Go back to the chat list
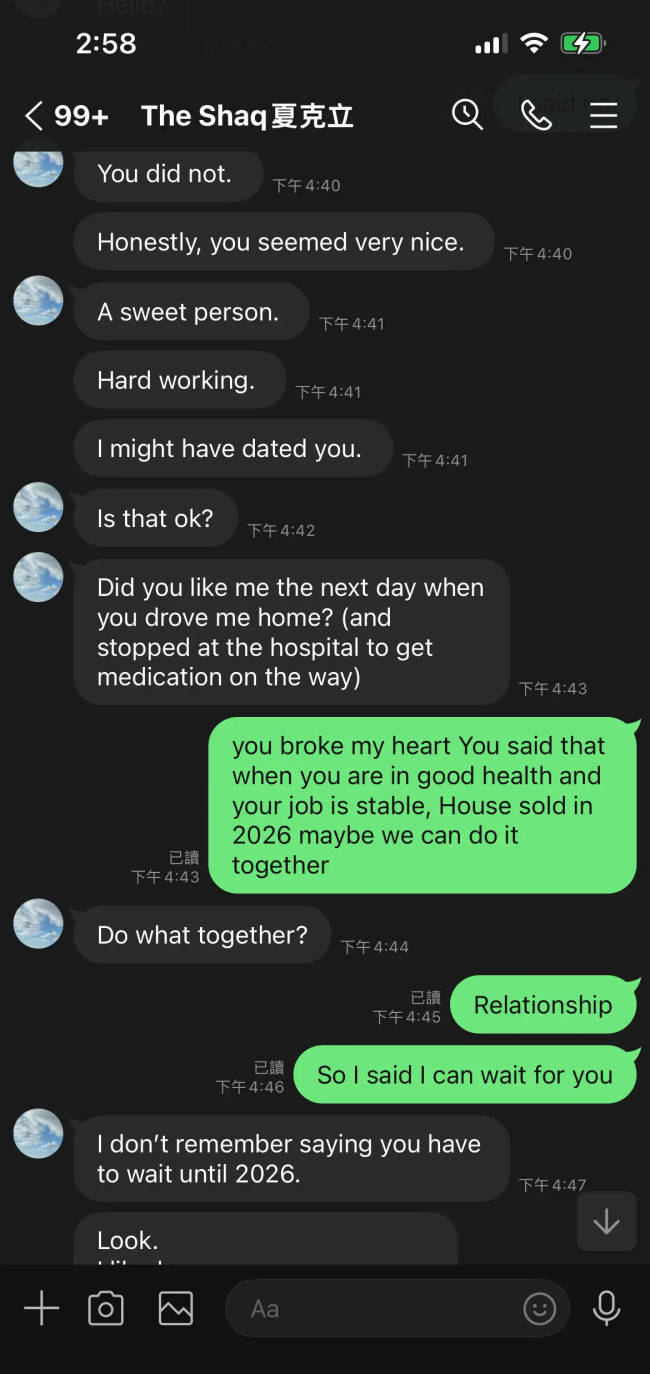Screen dimensions: 650x1374 pos(35,116)
